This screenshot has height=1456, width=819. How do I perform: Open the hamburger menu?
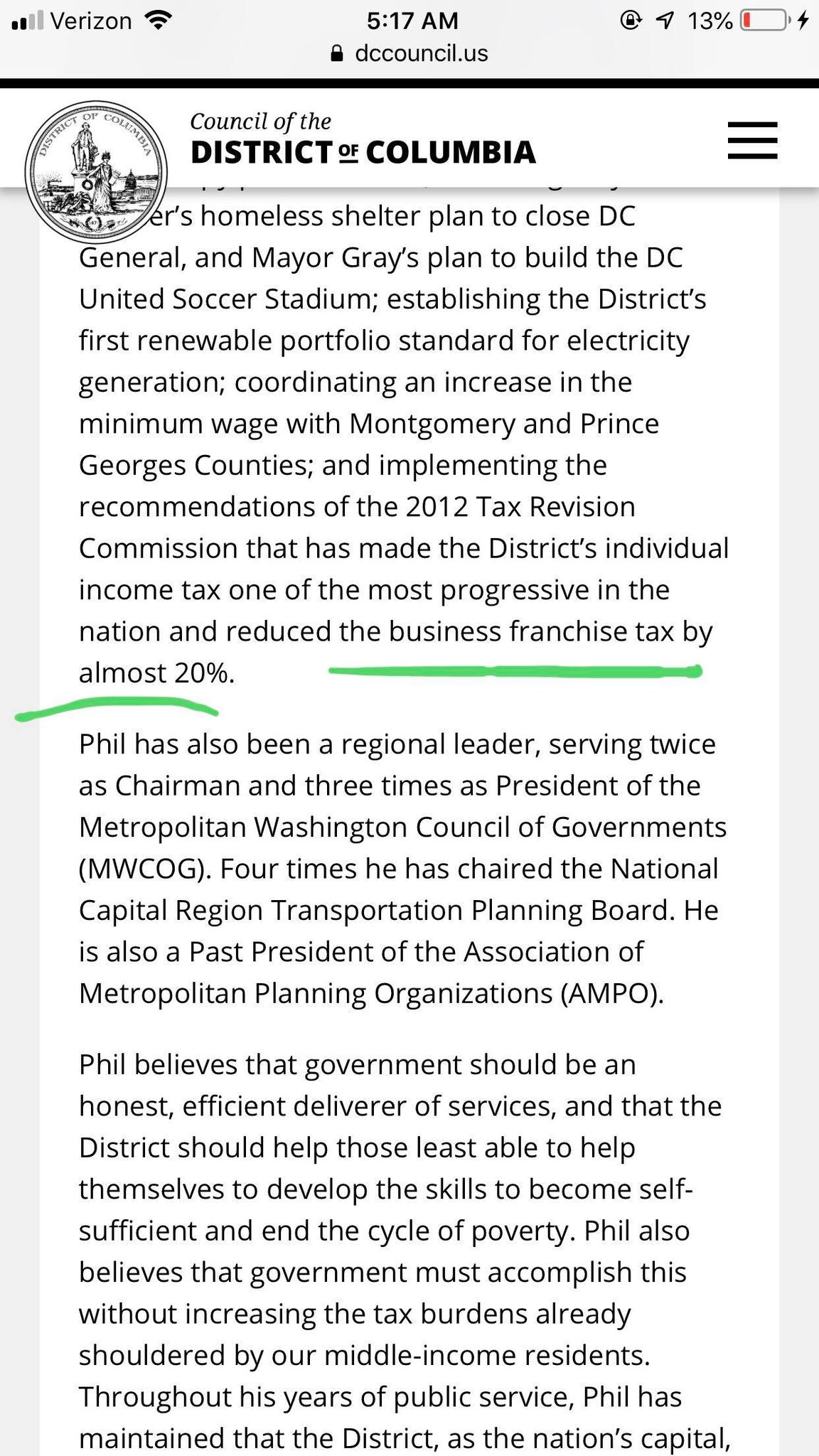click(x=752, y=140)
